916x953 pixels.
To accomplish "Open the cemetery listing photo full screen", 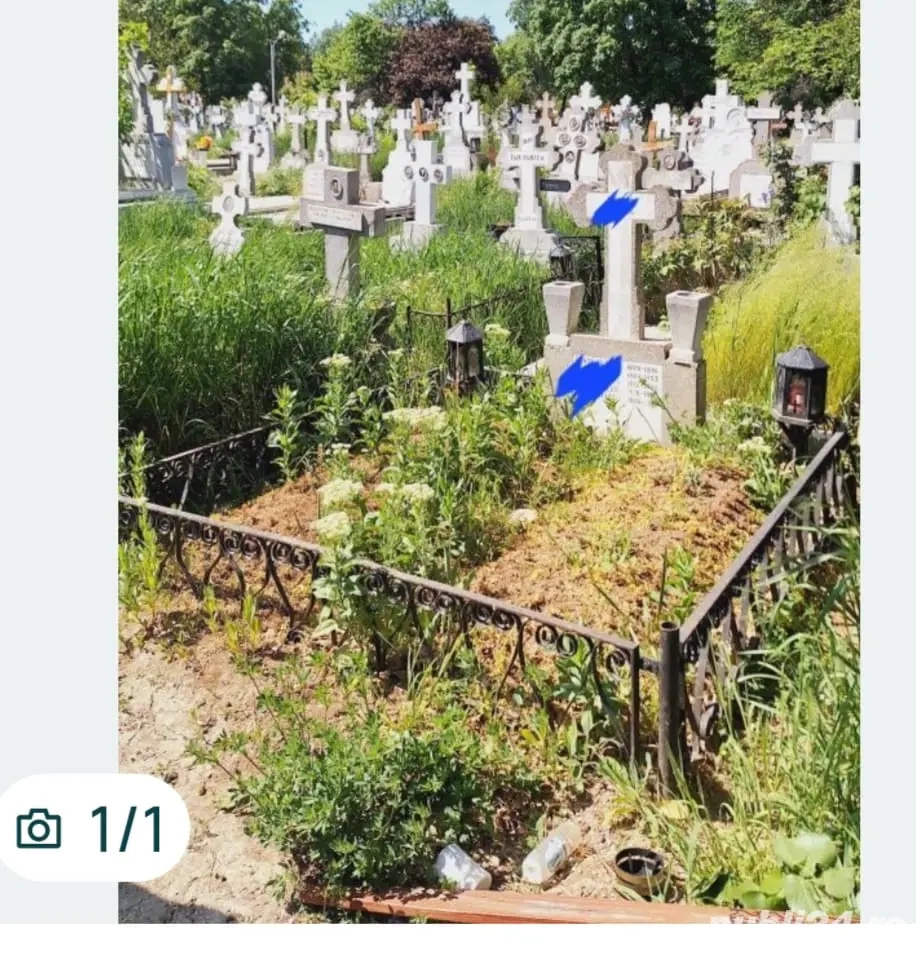I will click(x=488, y=460).
